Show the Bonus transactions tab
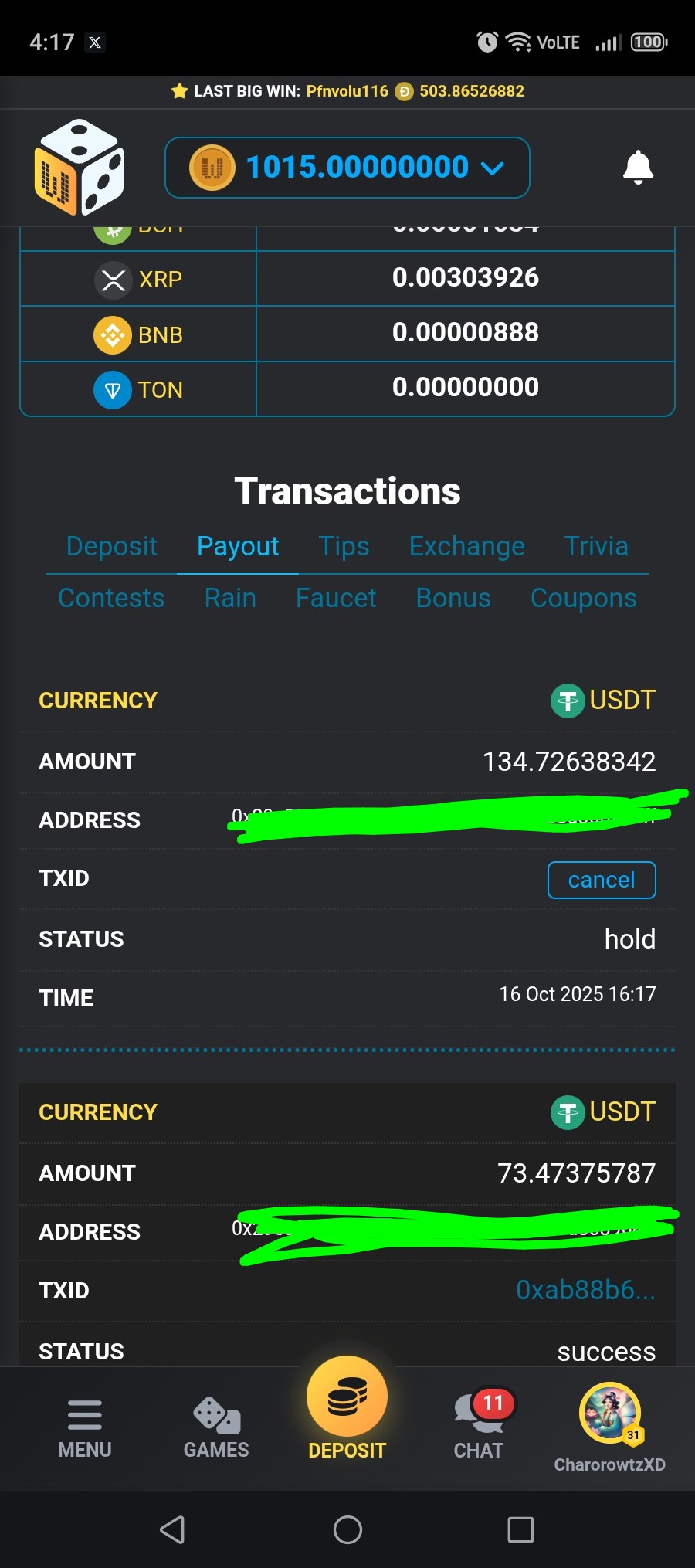Viewport: 695px width, 1568px height. coord(453,598)
